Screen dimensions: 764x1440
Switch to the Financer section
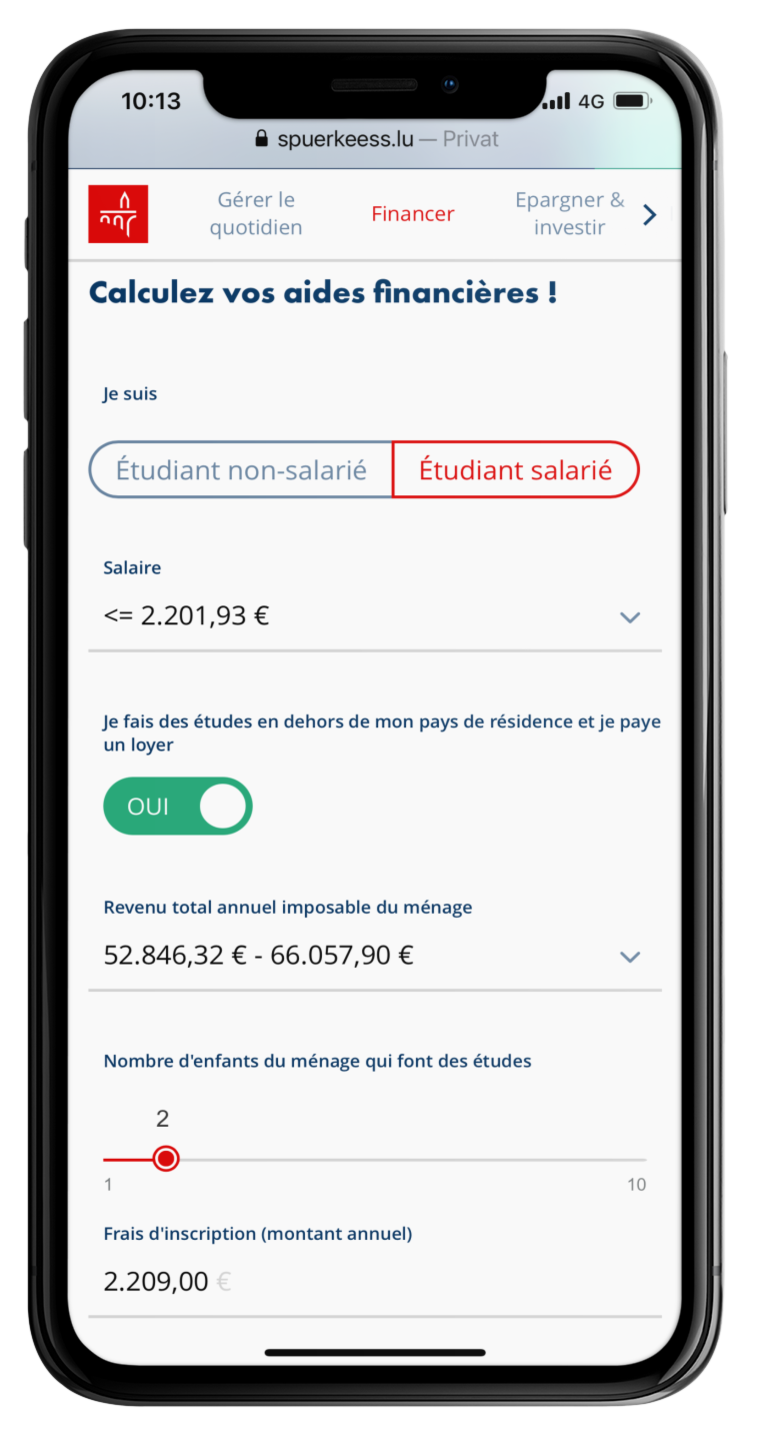pyautogui.click(x=413, y=214)
